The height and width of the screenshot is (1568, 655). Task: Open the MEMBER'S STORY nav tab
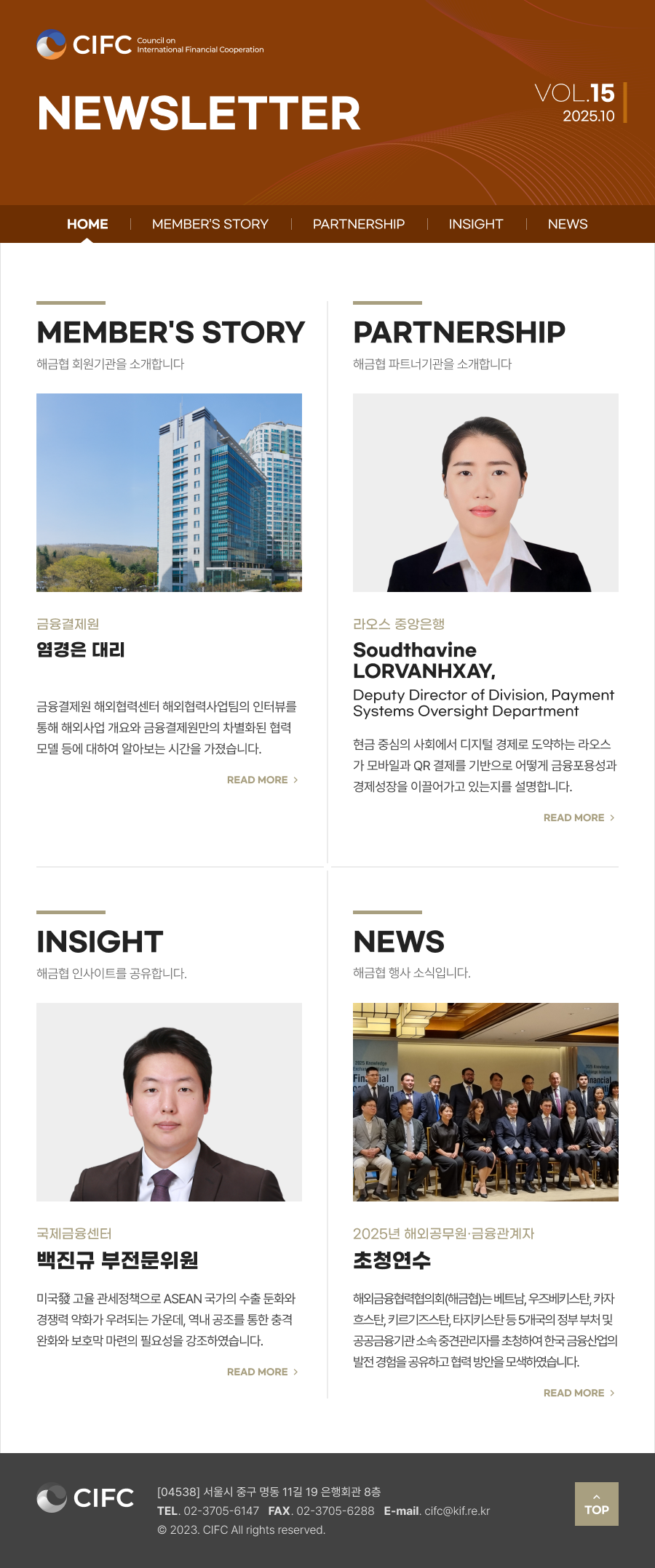210,224
